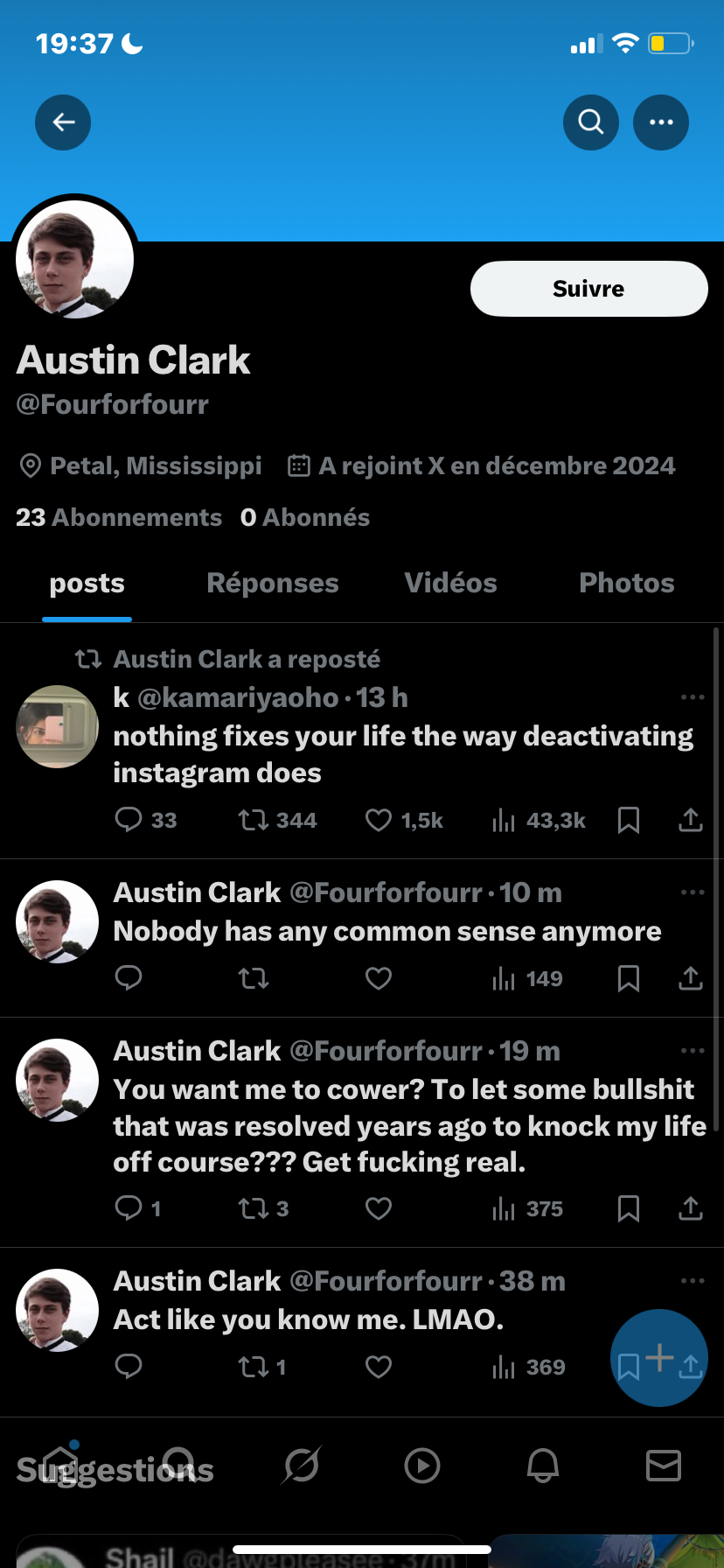Viewport: 724px width, 1568px height.
Task: Go back using the arrow button
Action: (x=63, y=122)
